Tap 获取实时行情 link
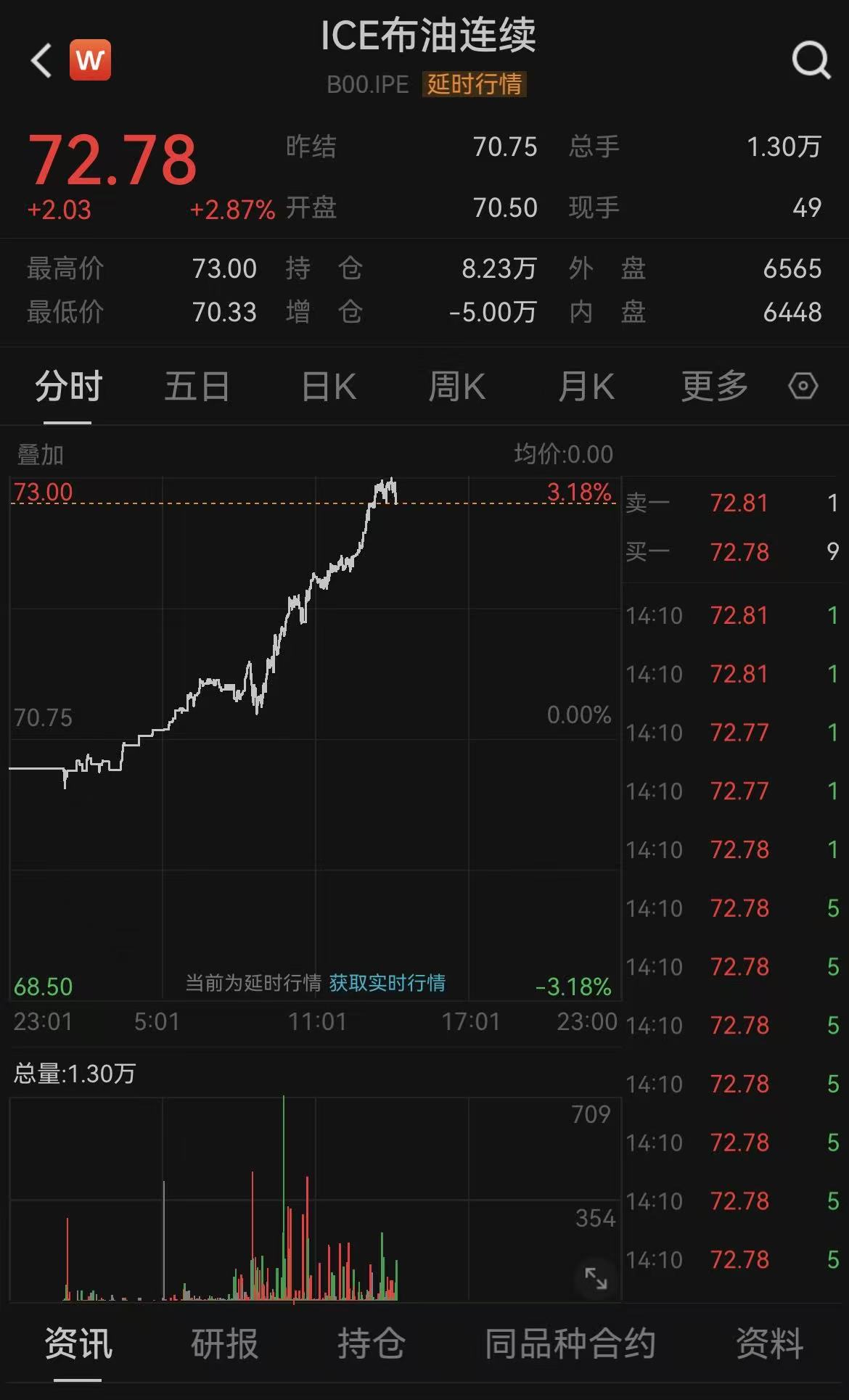Viewport: 849px width, 1400px height. pos(387,983)
